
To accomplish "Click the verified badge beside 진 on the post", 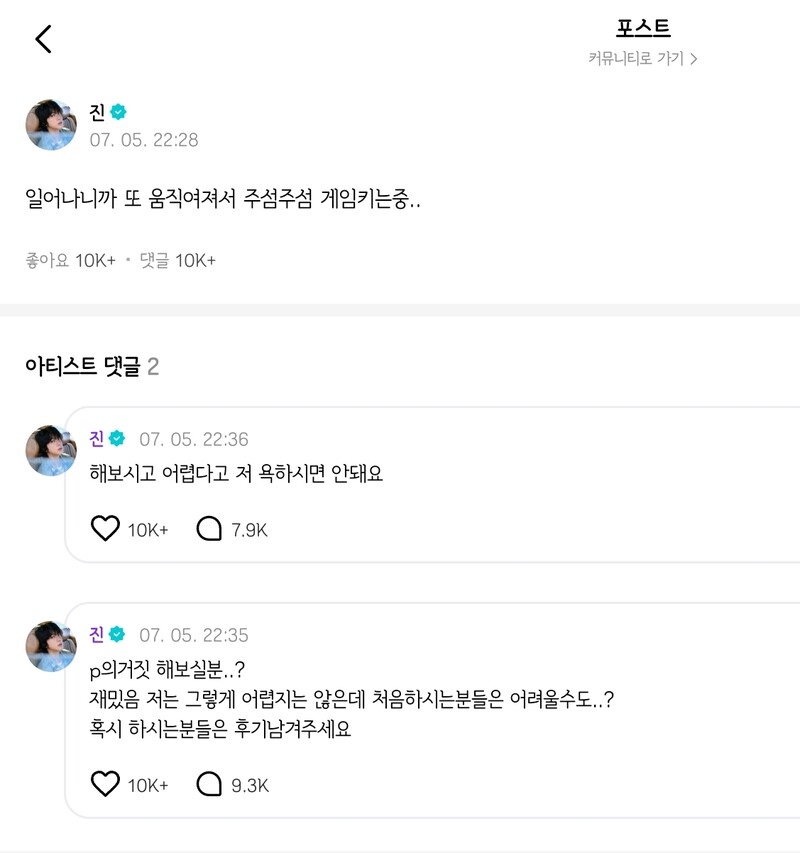I will [x=119, y=111].
